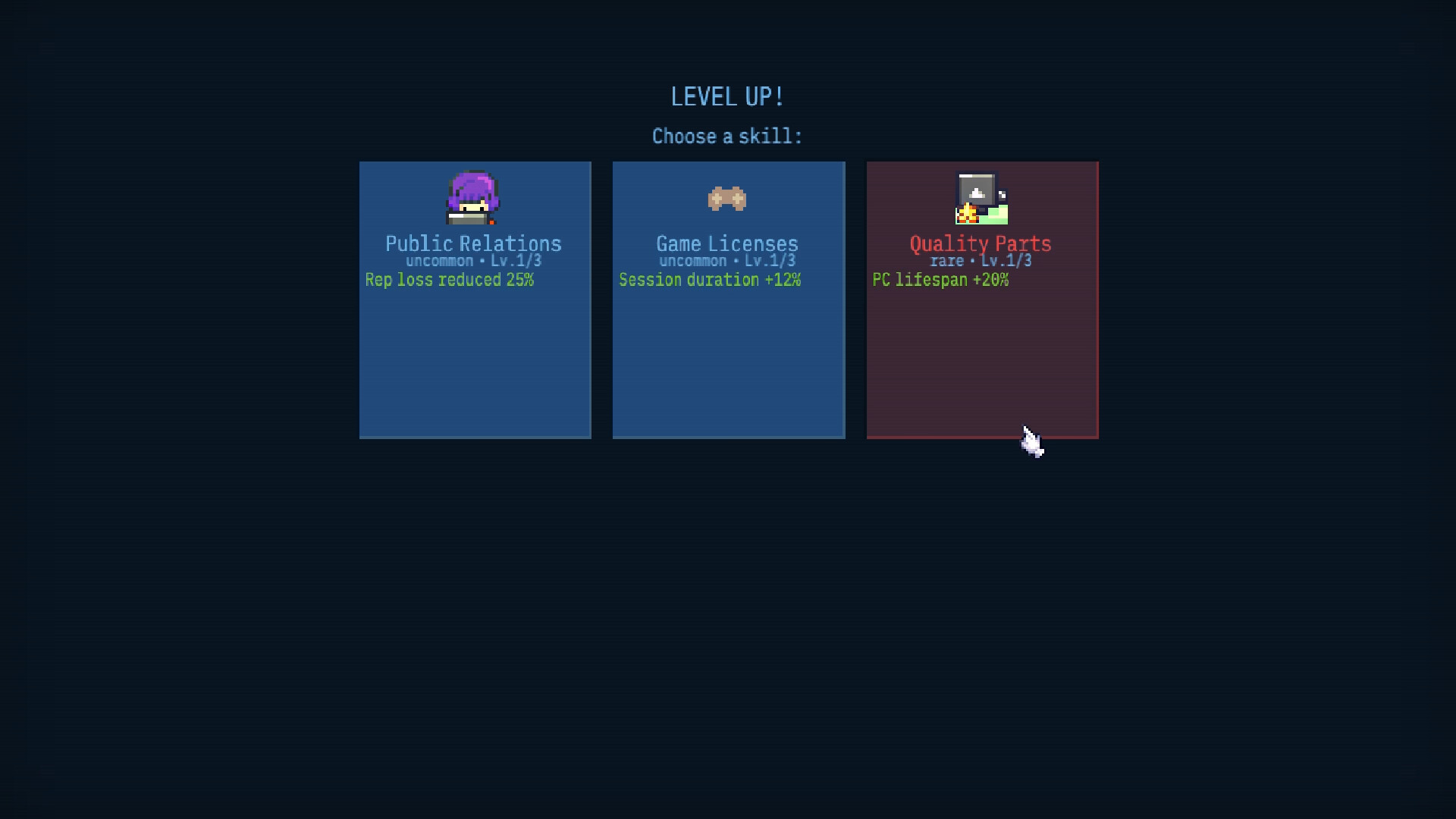Pick the Quality Parts rare skill

pyautogui.click(x=982, y=300)
